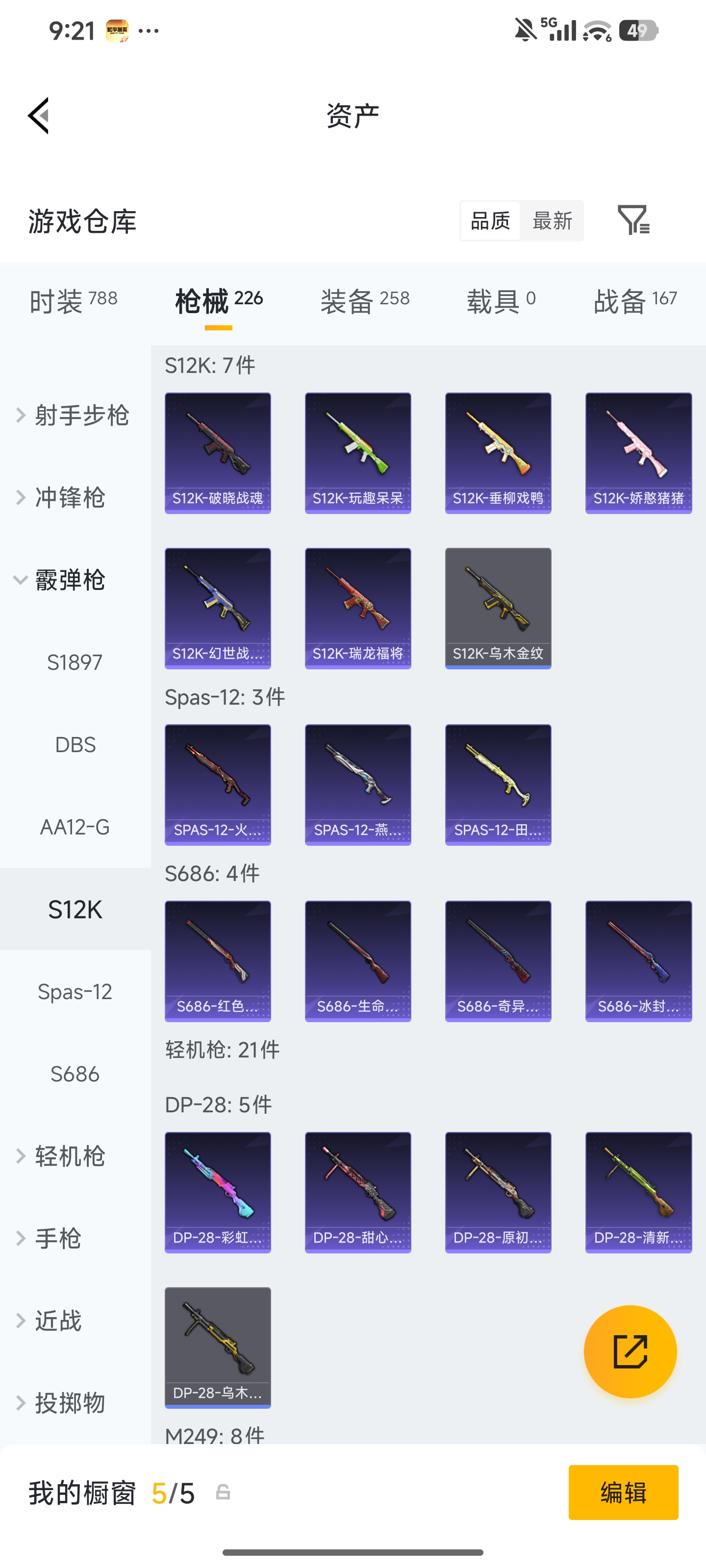Screen dimensions: 706x1568
Task: Open the S12K-破晓战魂 skin
Action: pyautogui.click(x=218, y=453)
